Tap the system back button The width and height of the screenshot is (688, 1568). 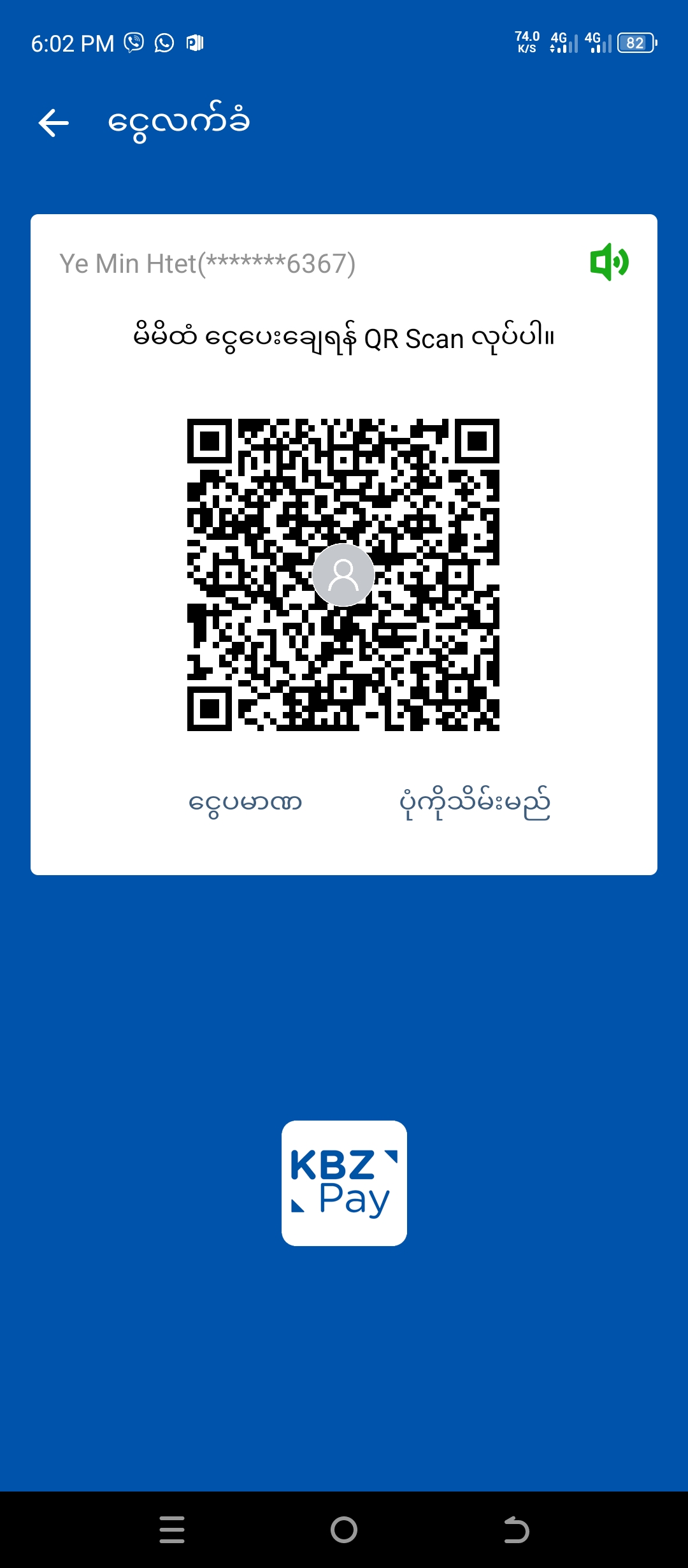point(516,1529)
